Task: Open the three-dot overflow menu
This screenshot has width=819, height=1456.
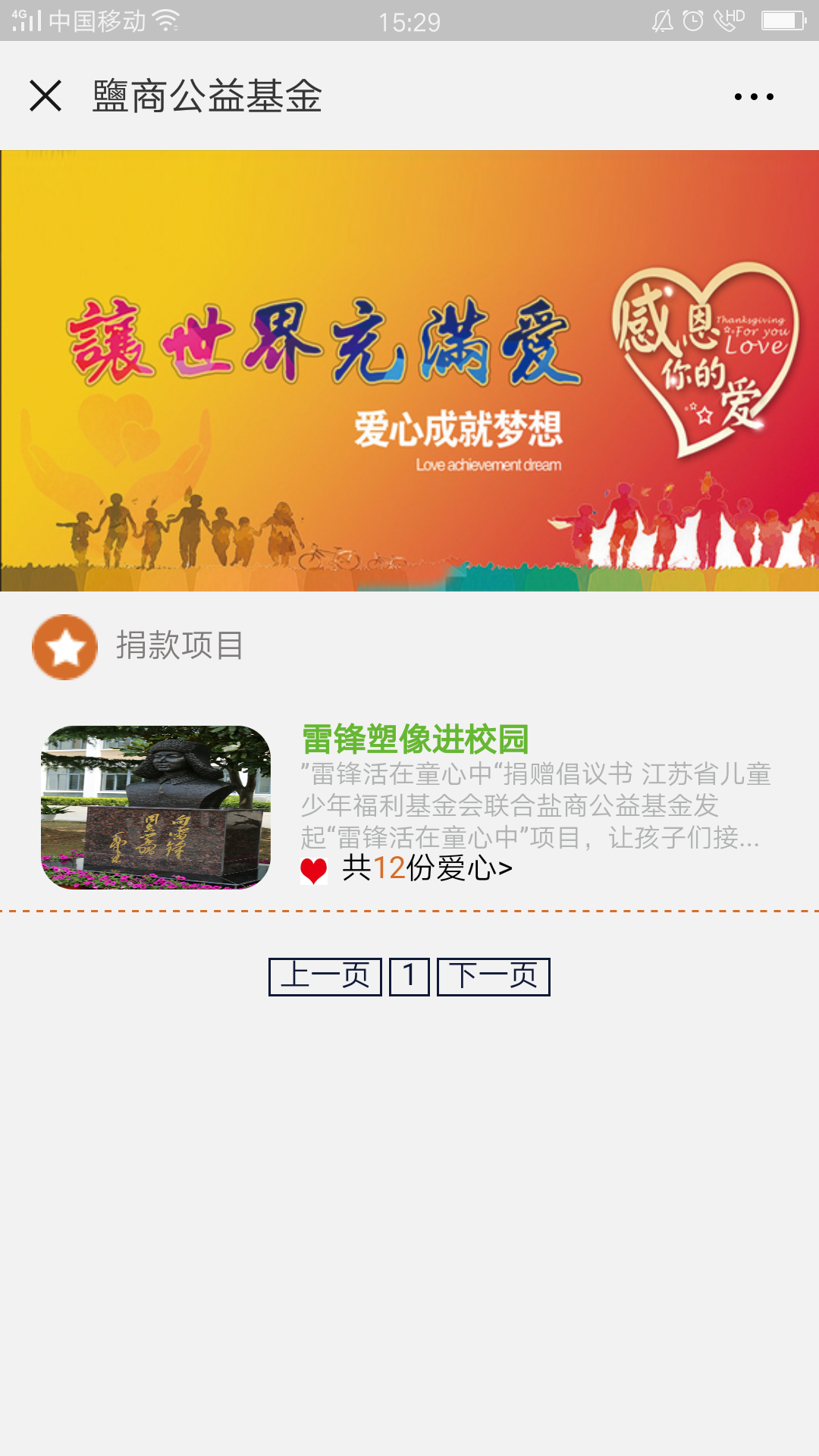Action: tap(754, 96)
